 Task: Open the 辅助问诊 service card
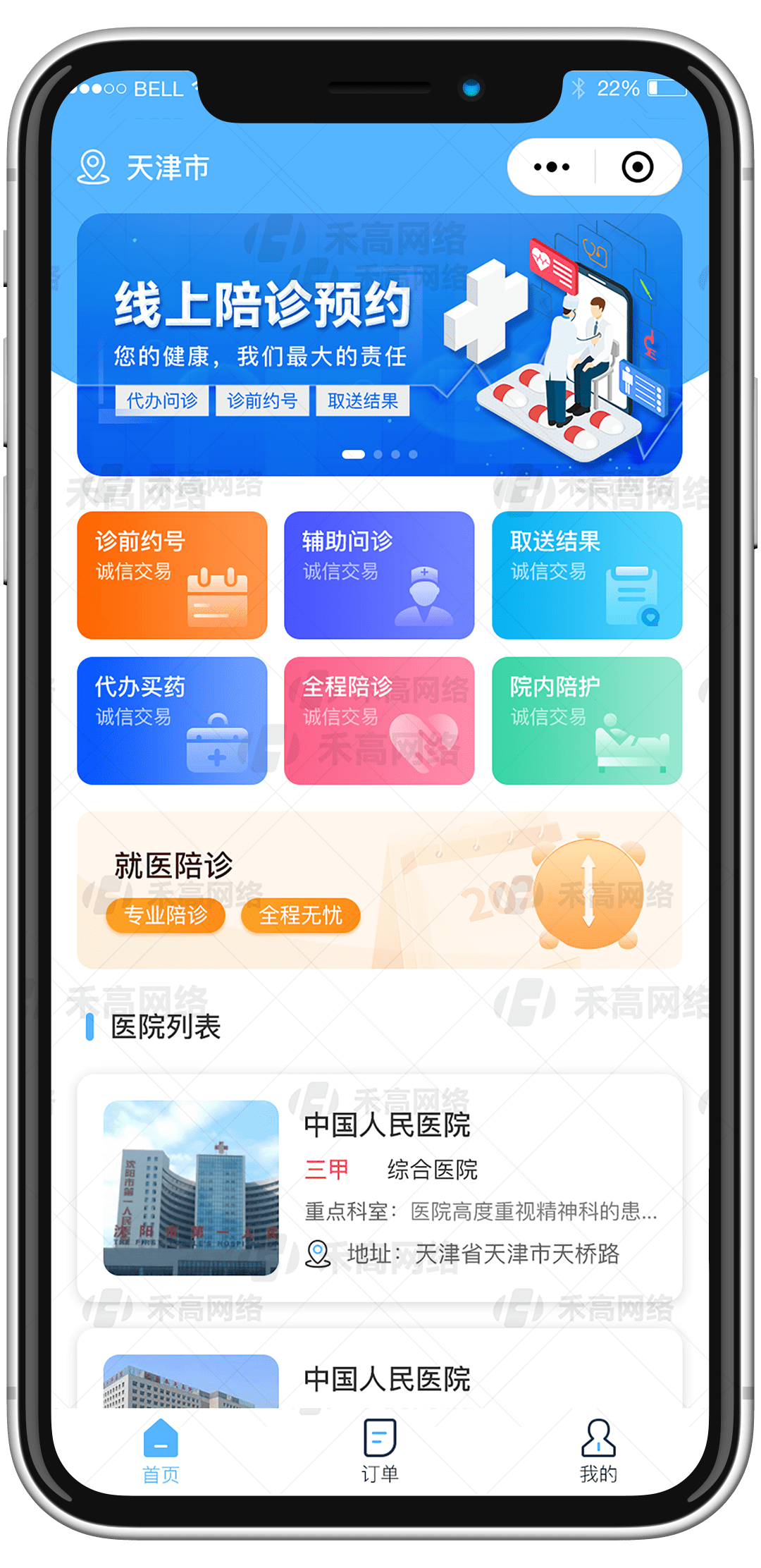pyautogui.click(x=379, y=575)
